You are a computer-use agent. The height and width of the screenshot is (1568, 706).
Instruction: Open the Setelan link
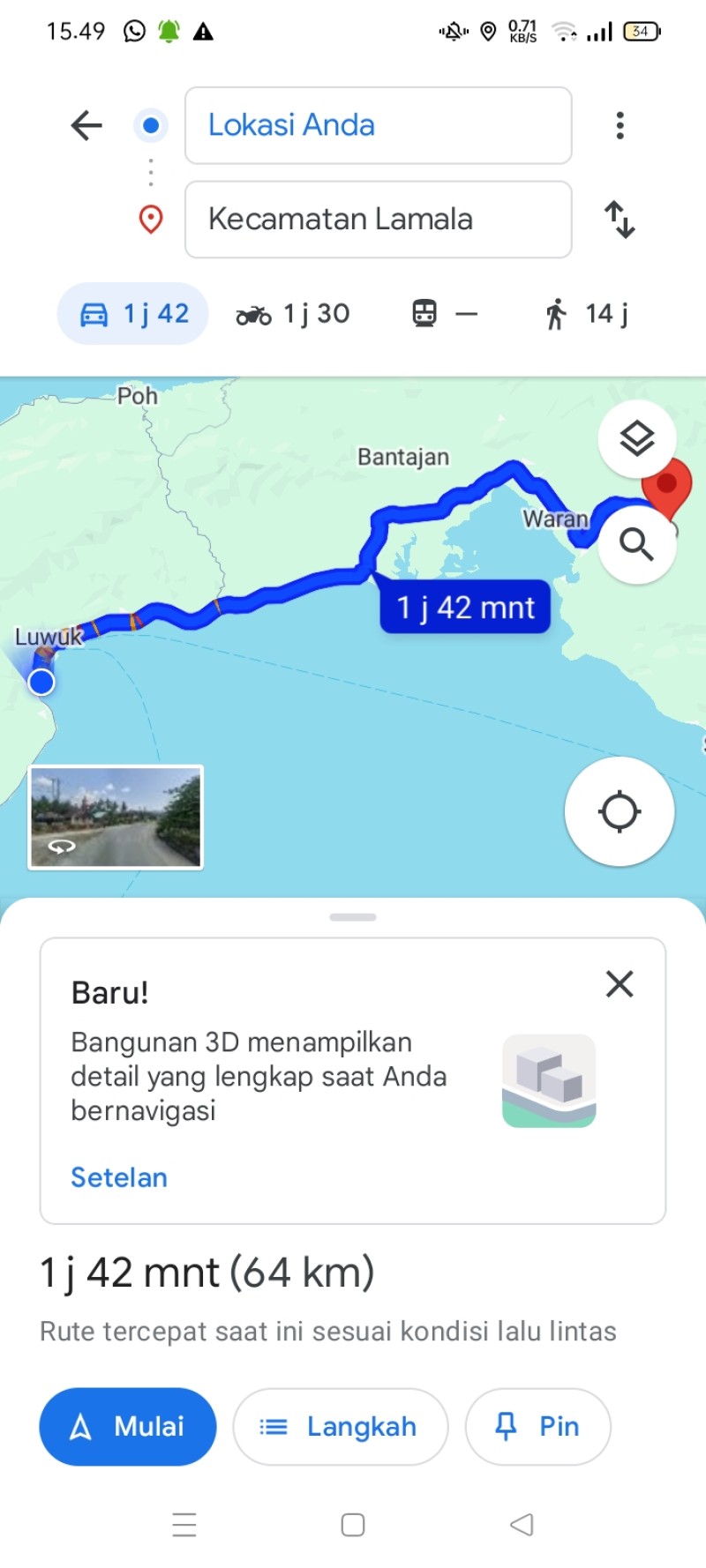[119, 1177]
